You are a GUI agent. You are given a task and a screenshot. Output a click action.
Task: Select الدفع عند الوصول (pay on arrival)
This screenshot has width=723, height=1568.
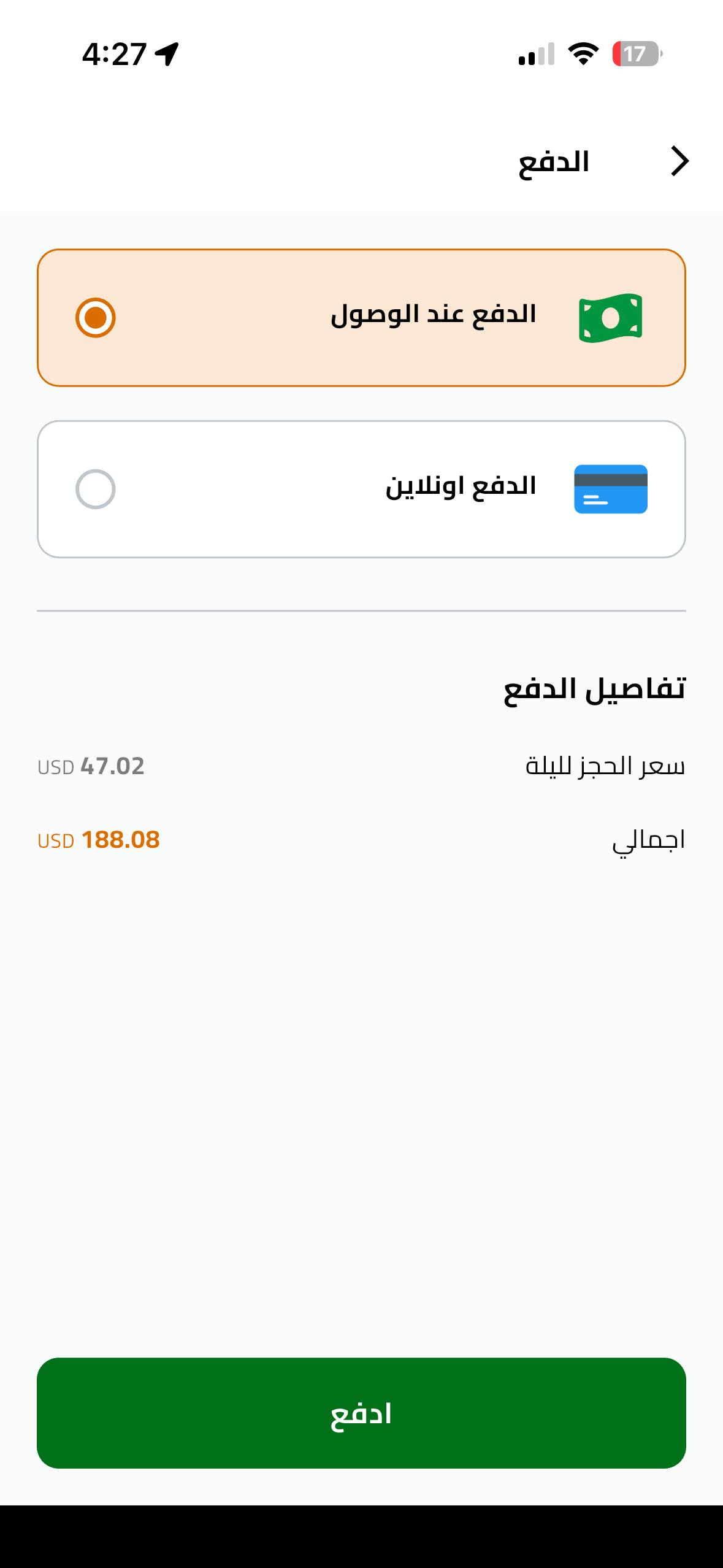[x=361, y=318]
